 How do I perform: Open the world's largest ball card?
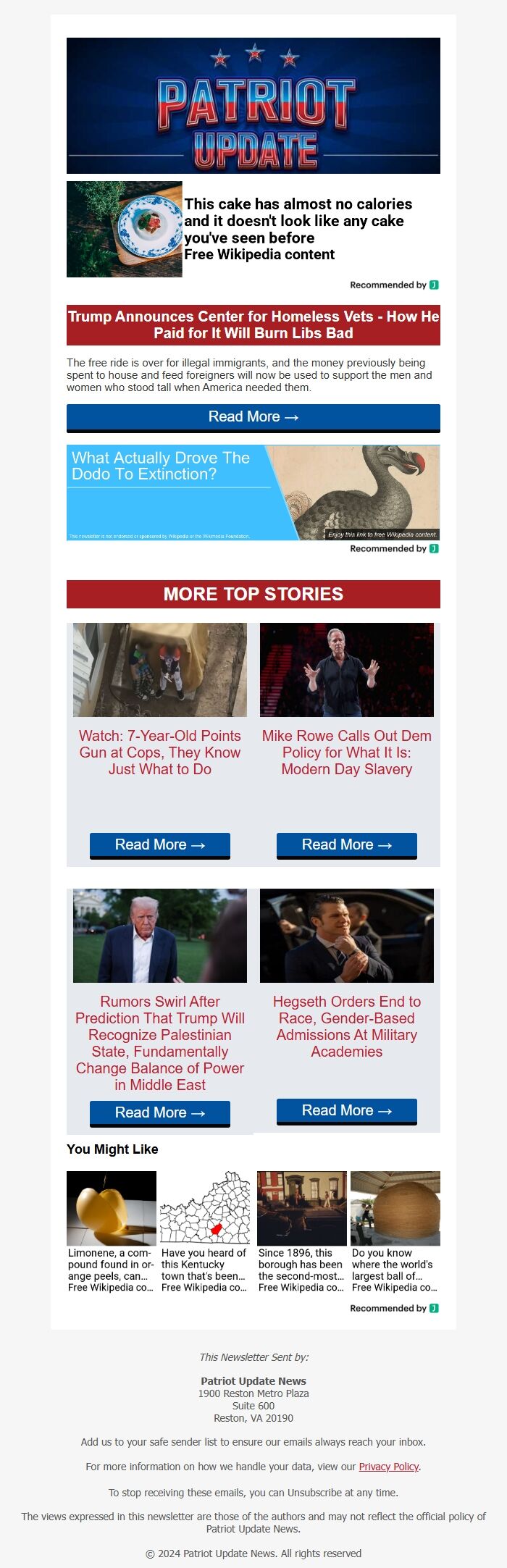click(395, 1231)
